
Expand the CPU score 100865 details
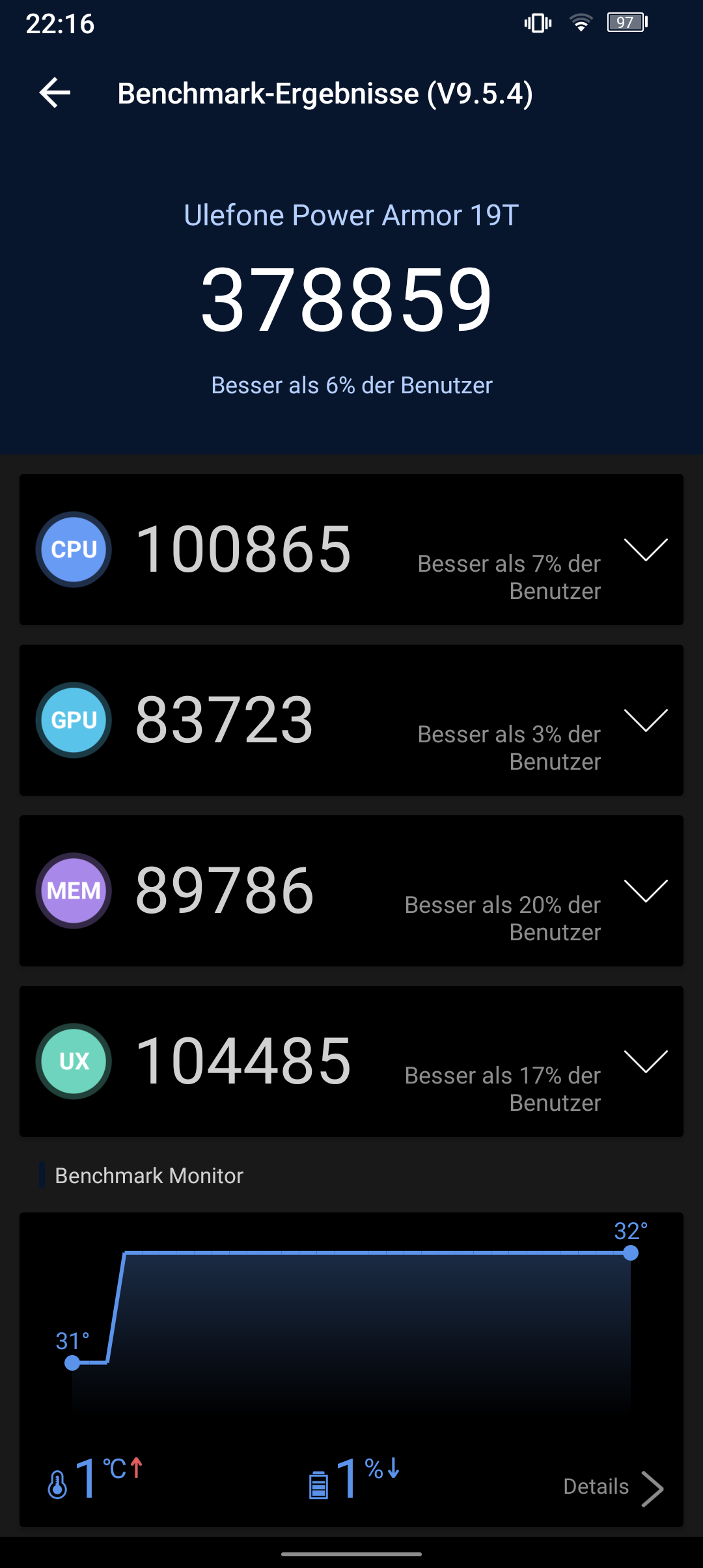(x=646, y=550)
